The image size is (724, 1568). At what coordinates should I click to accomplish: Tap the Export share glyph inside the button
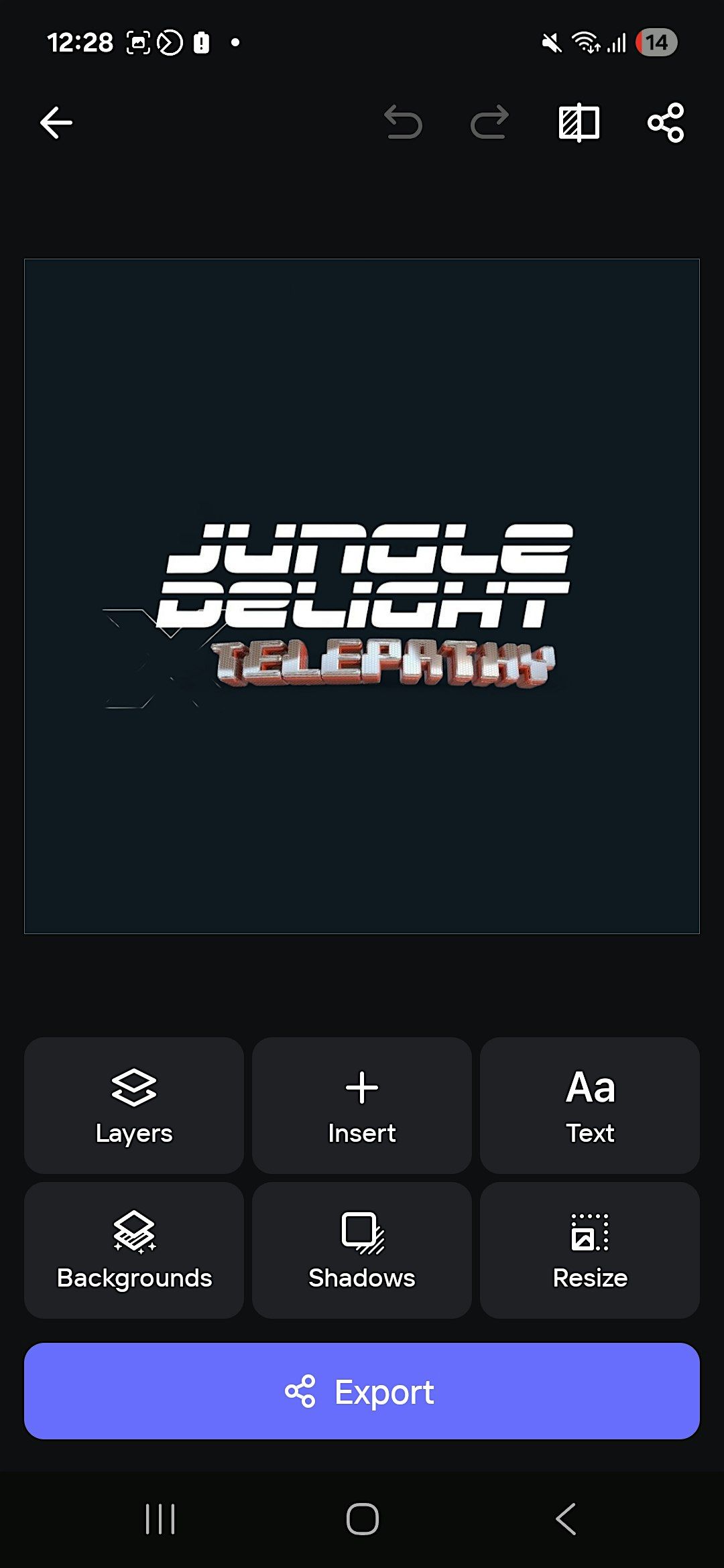tap(305, 1392)
